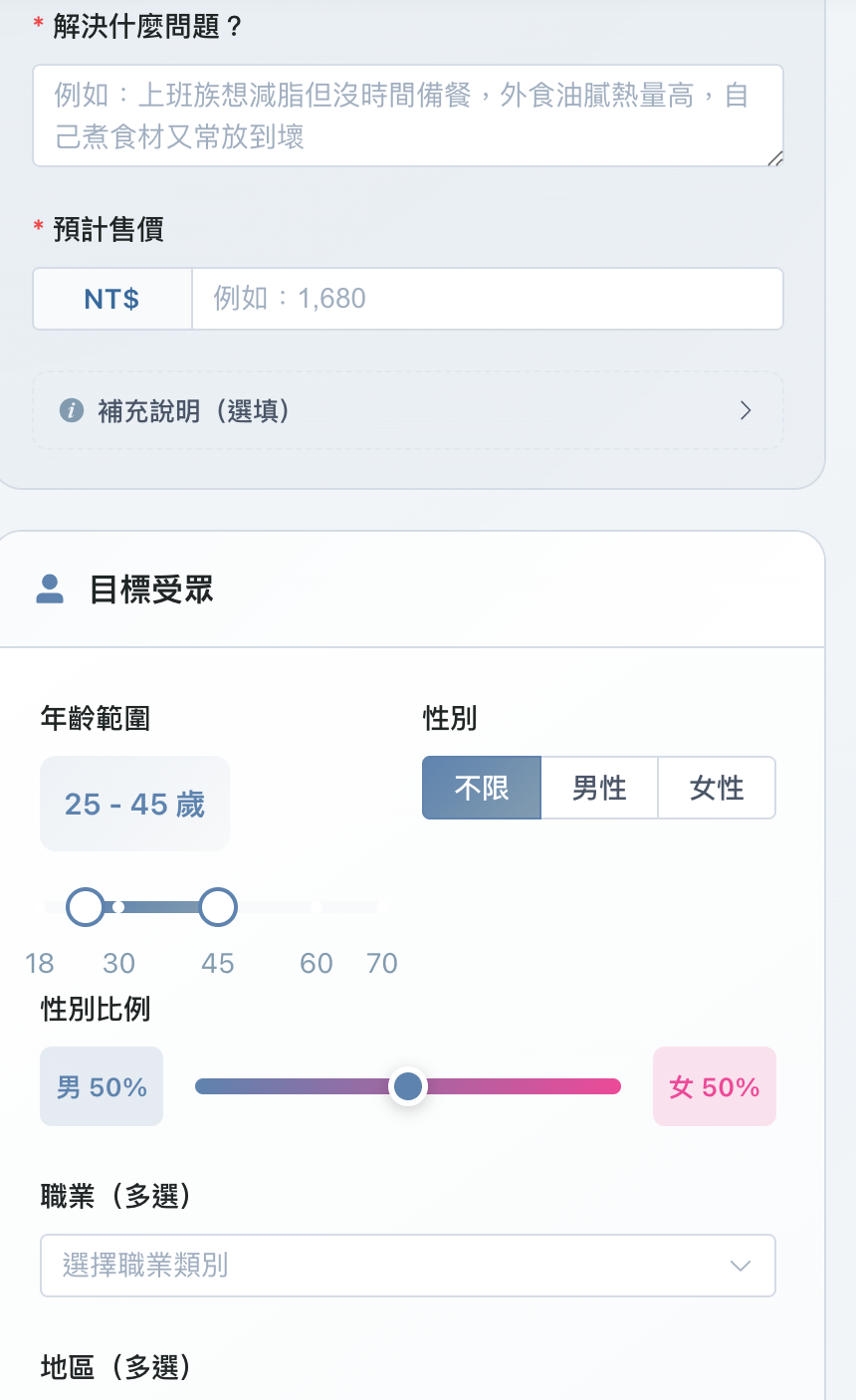
Task: Click the 女 50% label badge
Action: tap(714, 1085)
